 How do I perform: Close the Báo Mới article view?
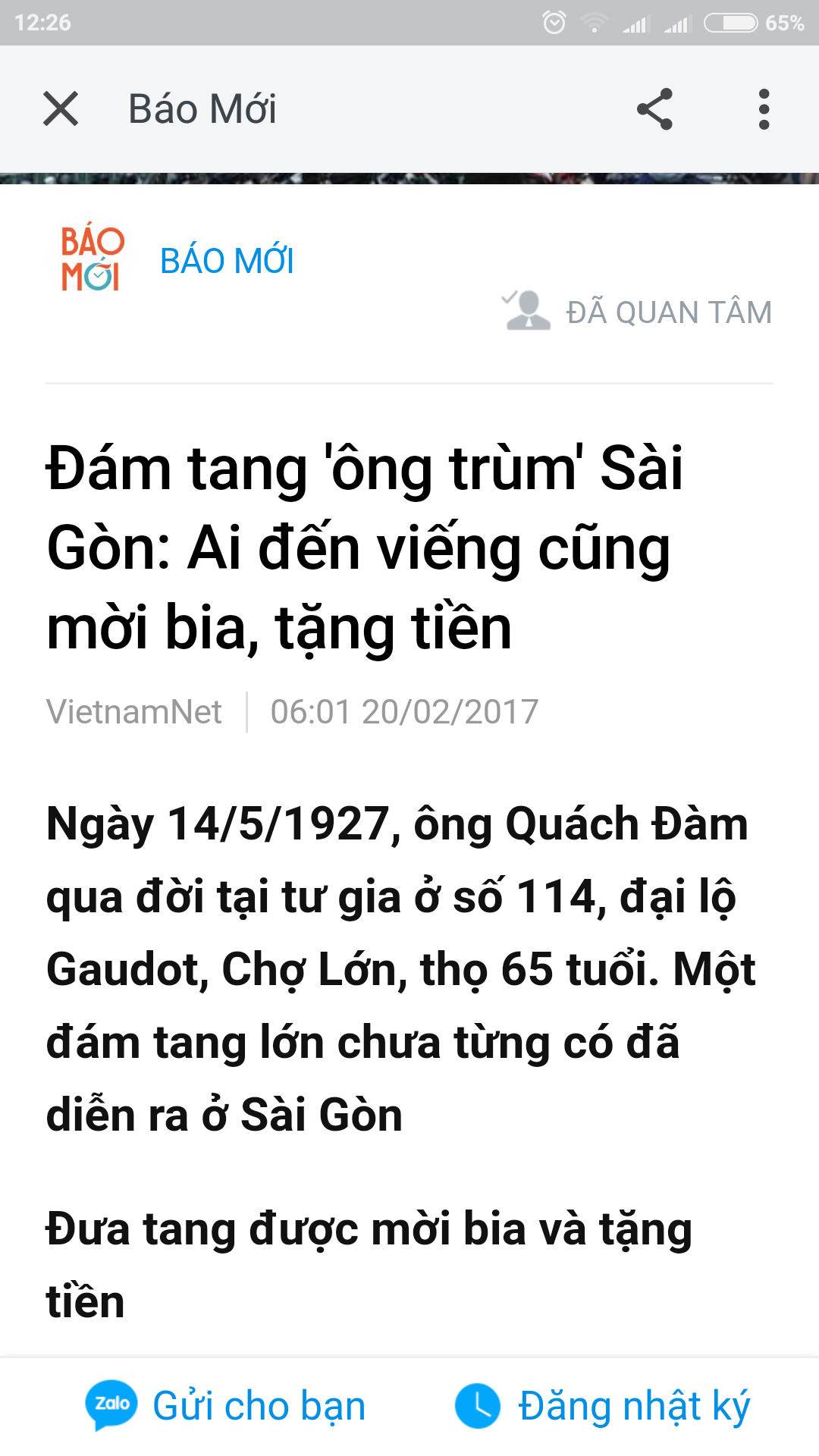click(61, 108)
